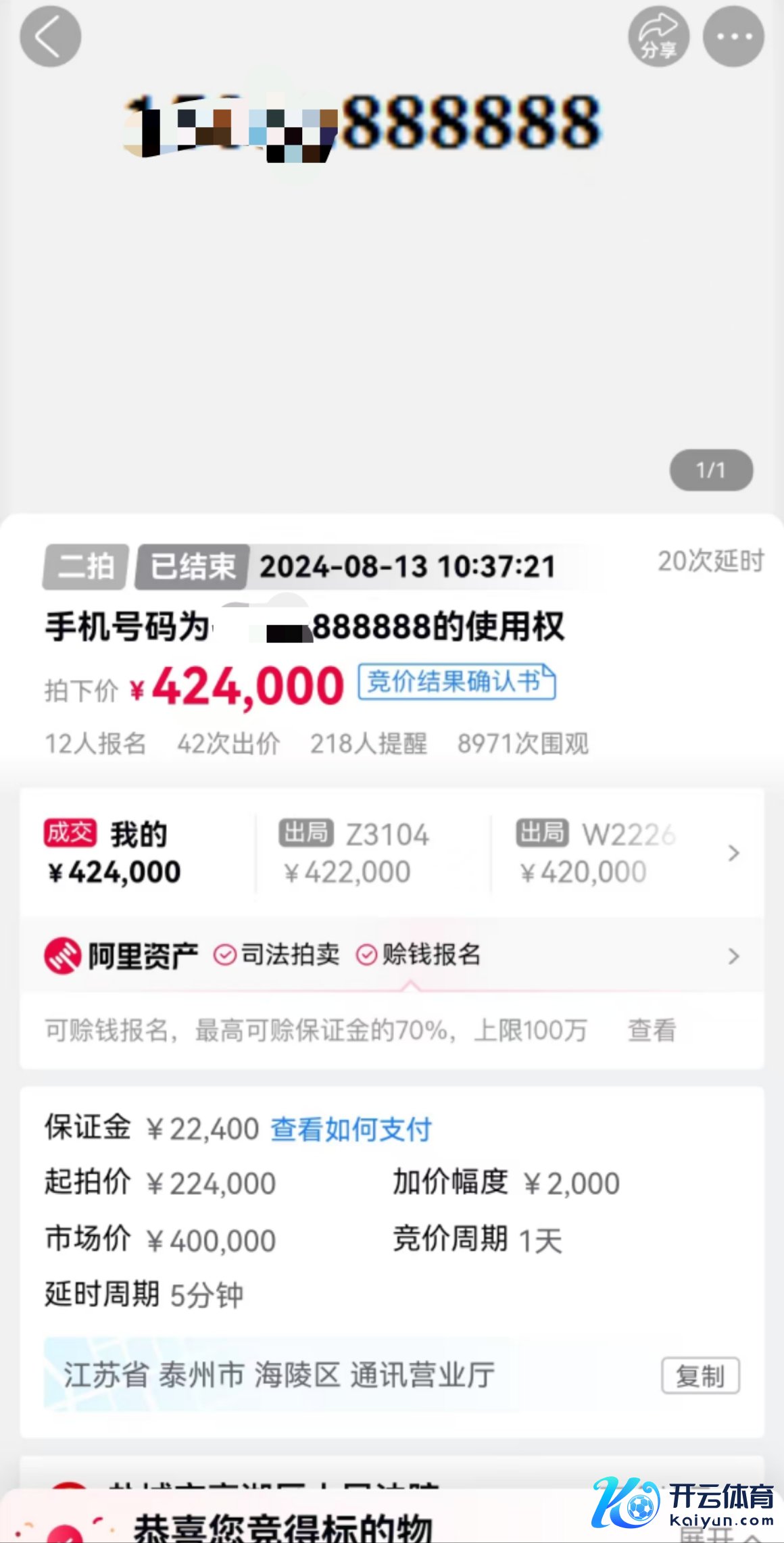Tap the 分享 share icon

658,37
